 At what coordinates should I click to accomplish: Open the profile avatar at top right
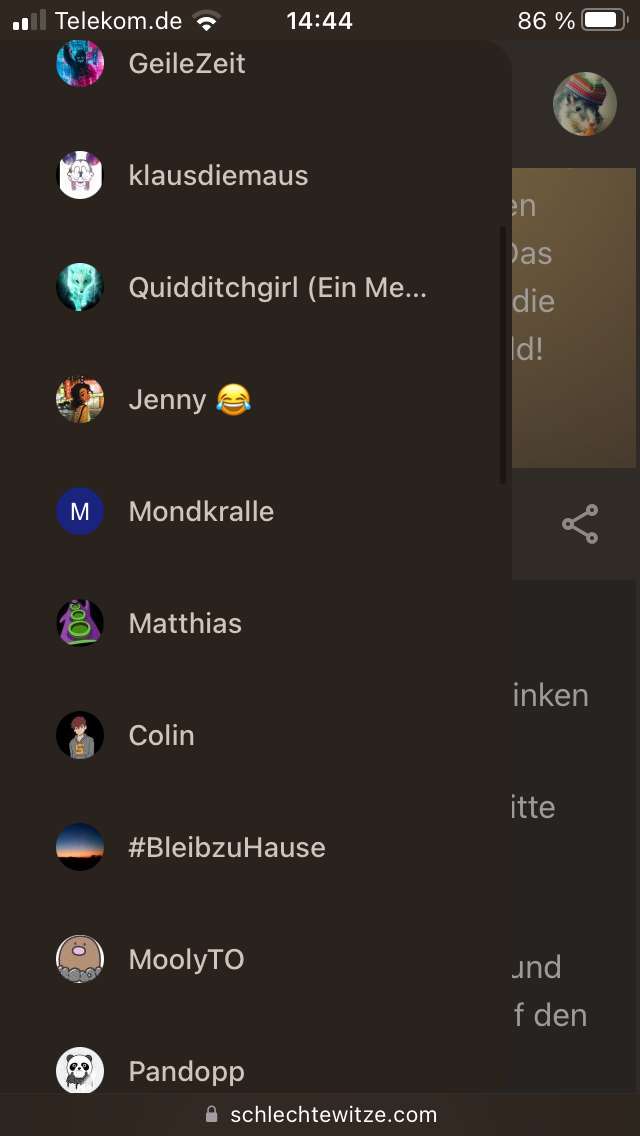[585, 104]
